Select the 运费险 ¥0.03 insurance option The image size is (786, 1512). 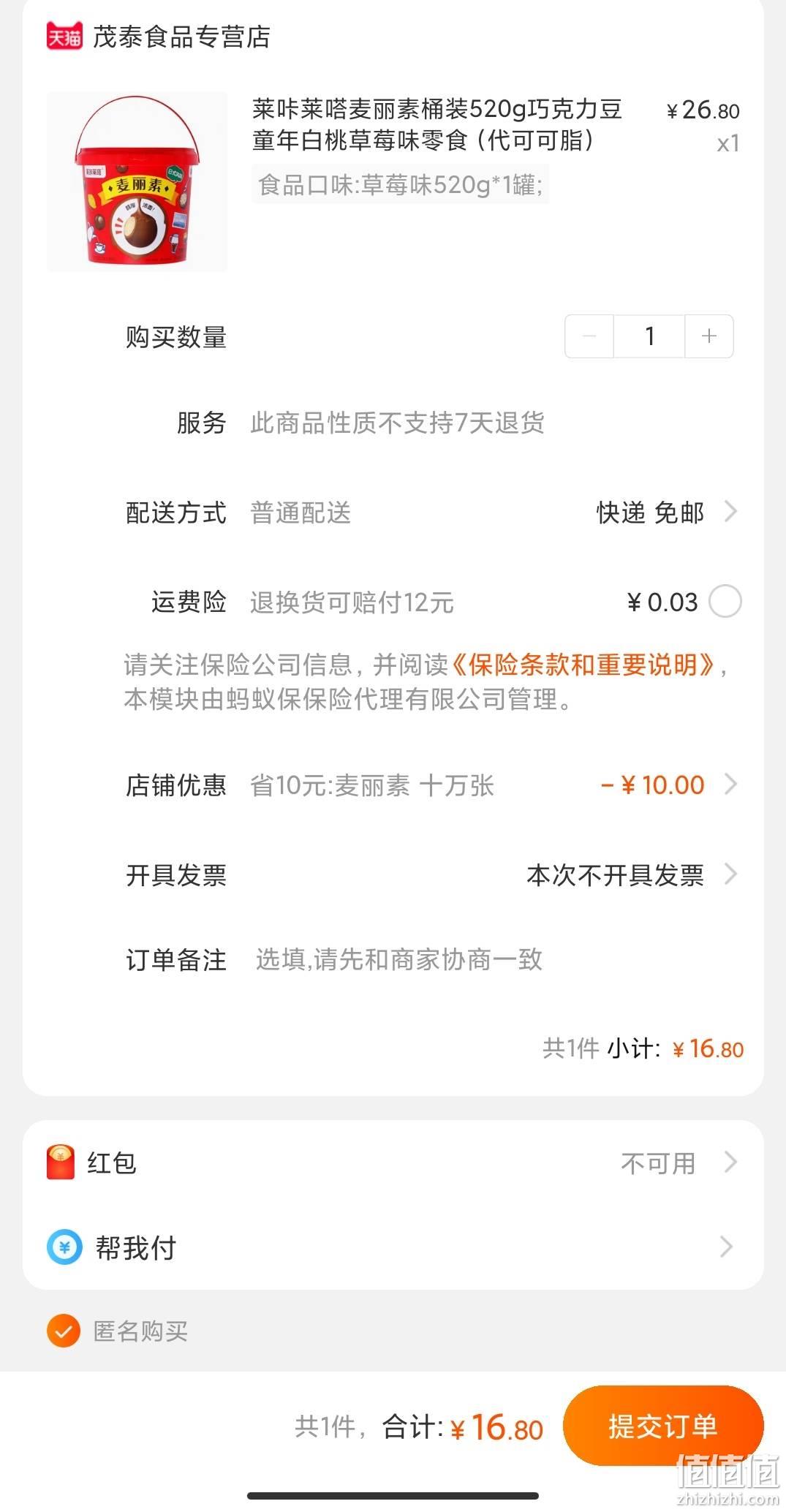pyautogui.click(x=725, y=602)
